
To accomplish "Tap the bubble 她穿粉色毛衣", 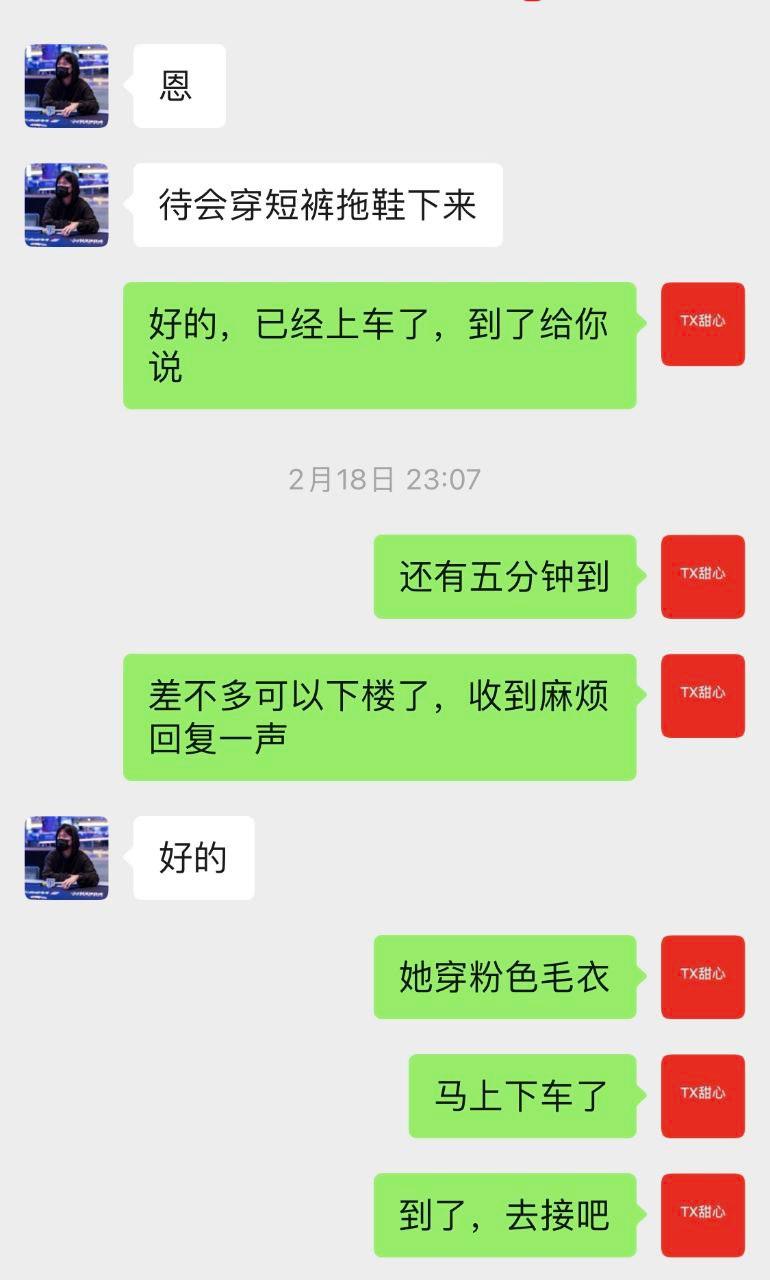I will click(x=505, y=977).
